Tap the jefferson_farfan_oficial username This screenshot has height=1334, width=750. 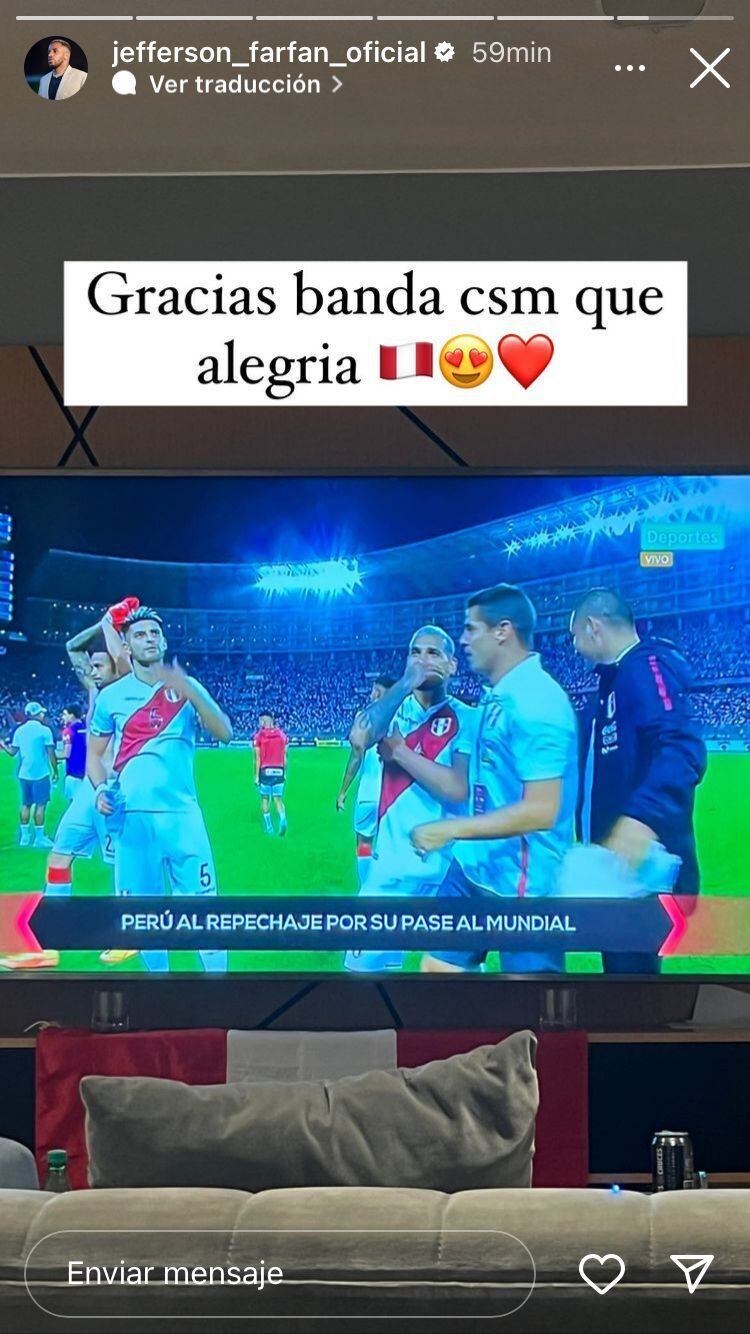point(268,52)
